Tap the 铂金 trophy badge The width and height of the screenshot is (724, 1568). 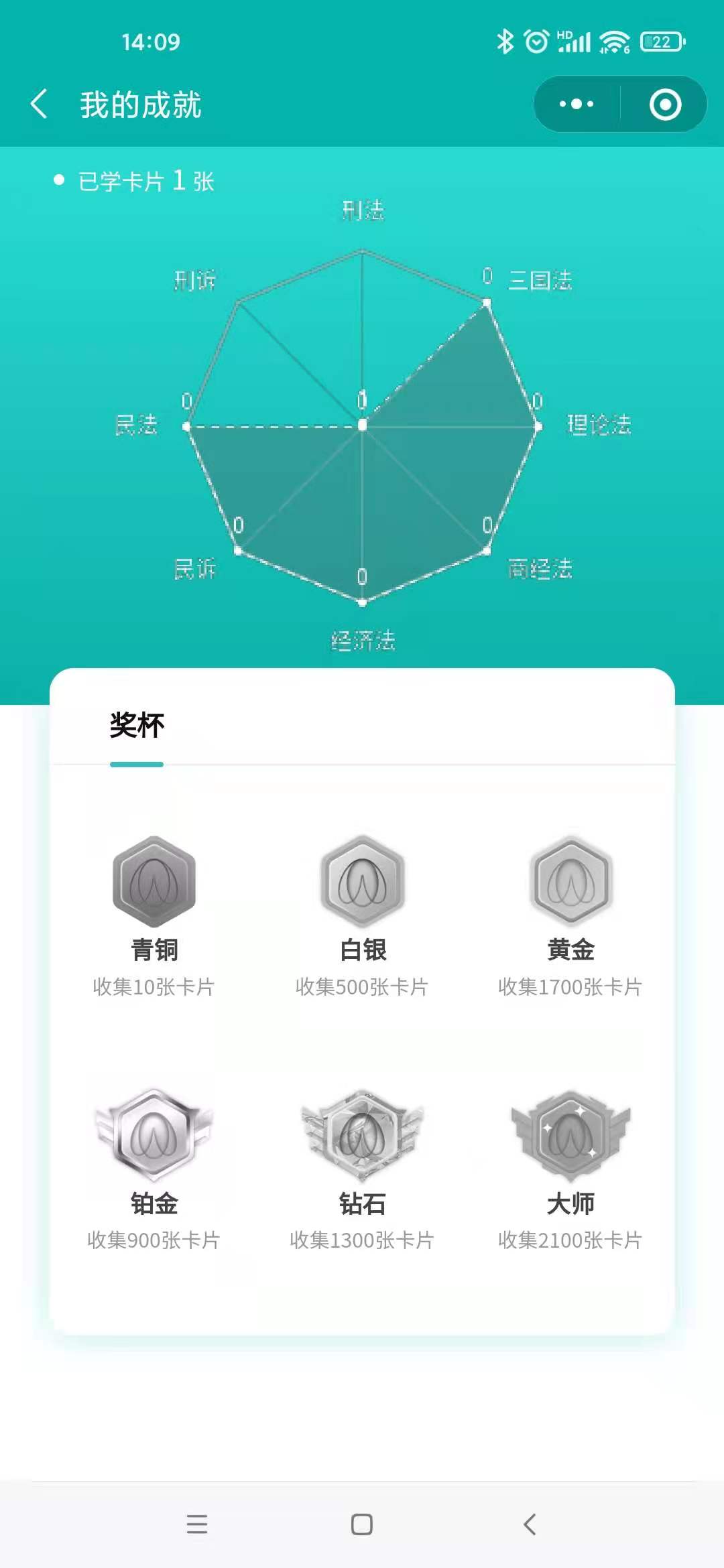tap(154, 1135)
